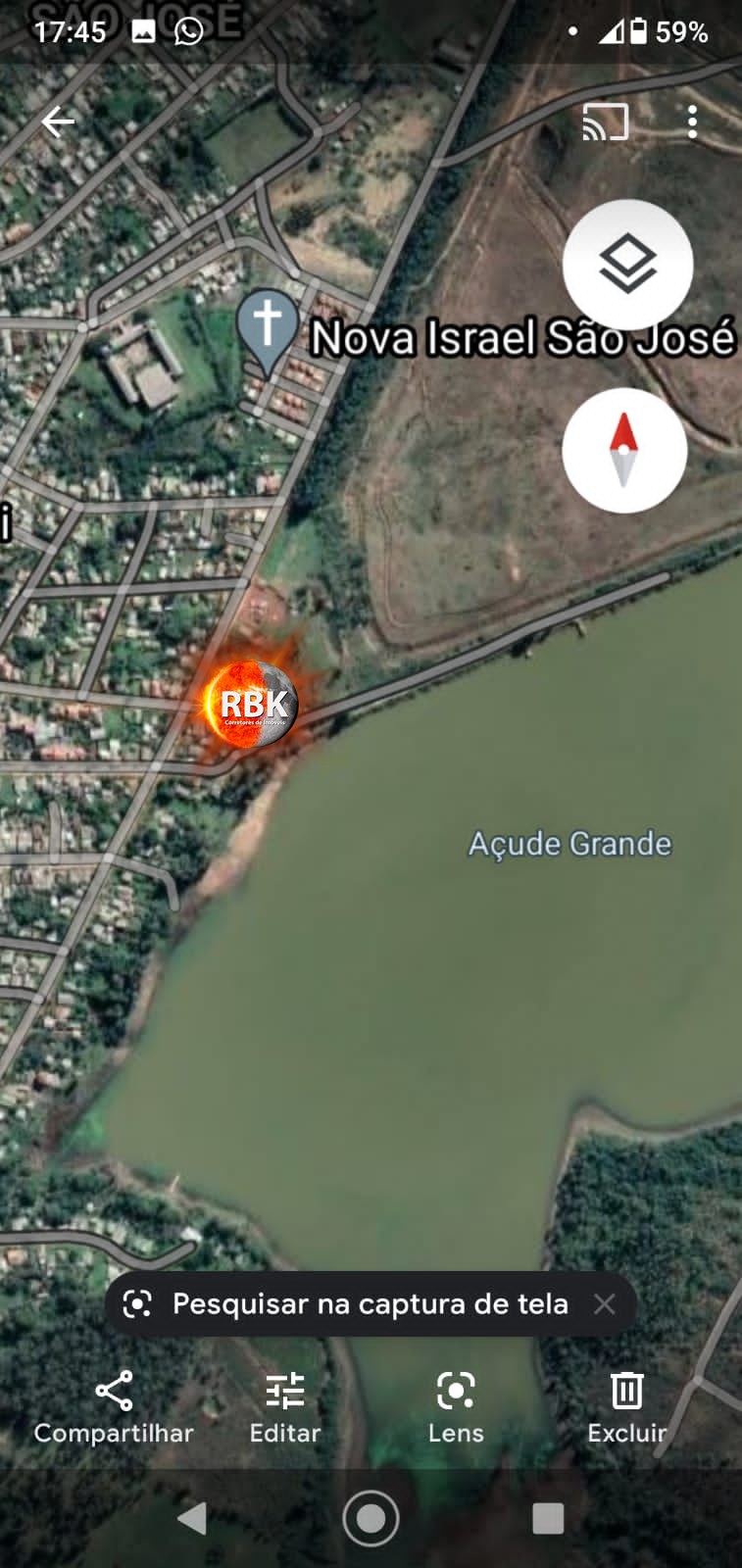Open the Editar editing tools
The width and height of the screenshot is (742, 1568).
coord(285,1408)
